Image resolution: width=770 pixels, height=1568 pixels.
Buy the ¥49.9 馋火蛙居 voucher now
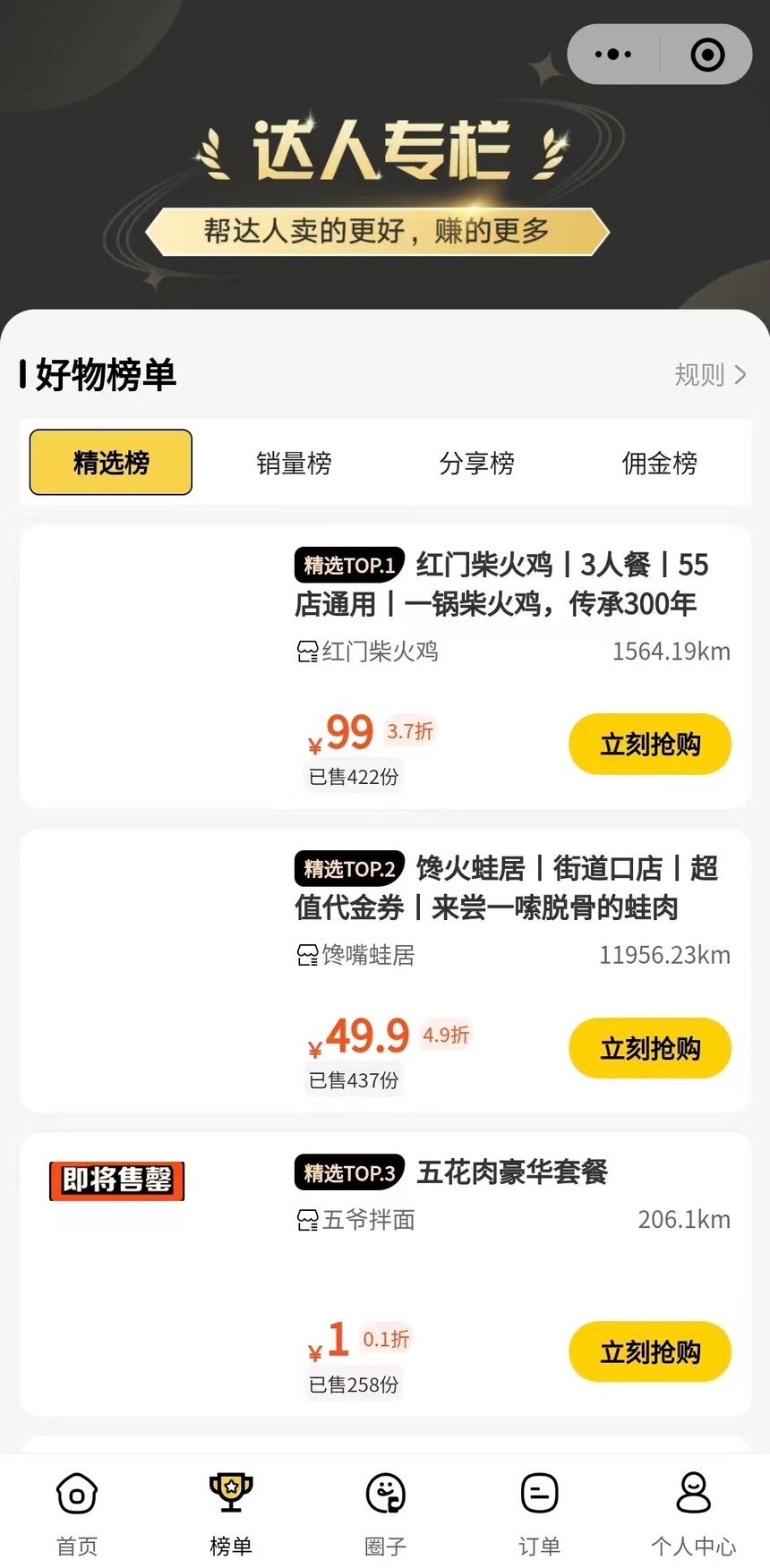649,1048
